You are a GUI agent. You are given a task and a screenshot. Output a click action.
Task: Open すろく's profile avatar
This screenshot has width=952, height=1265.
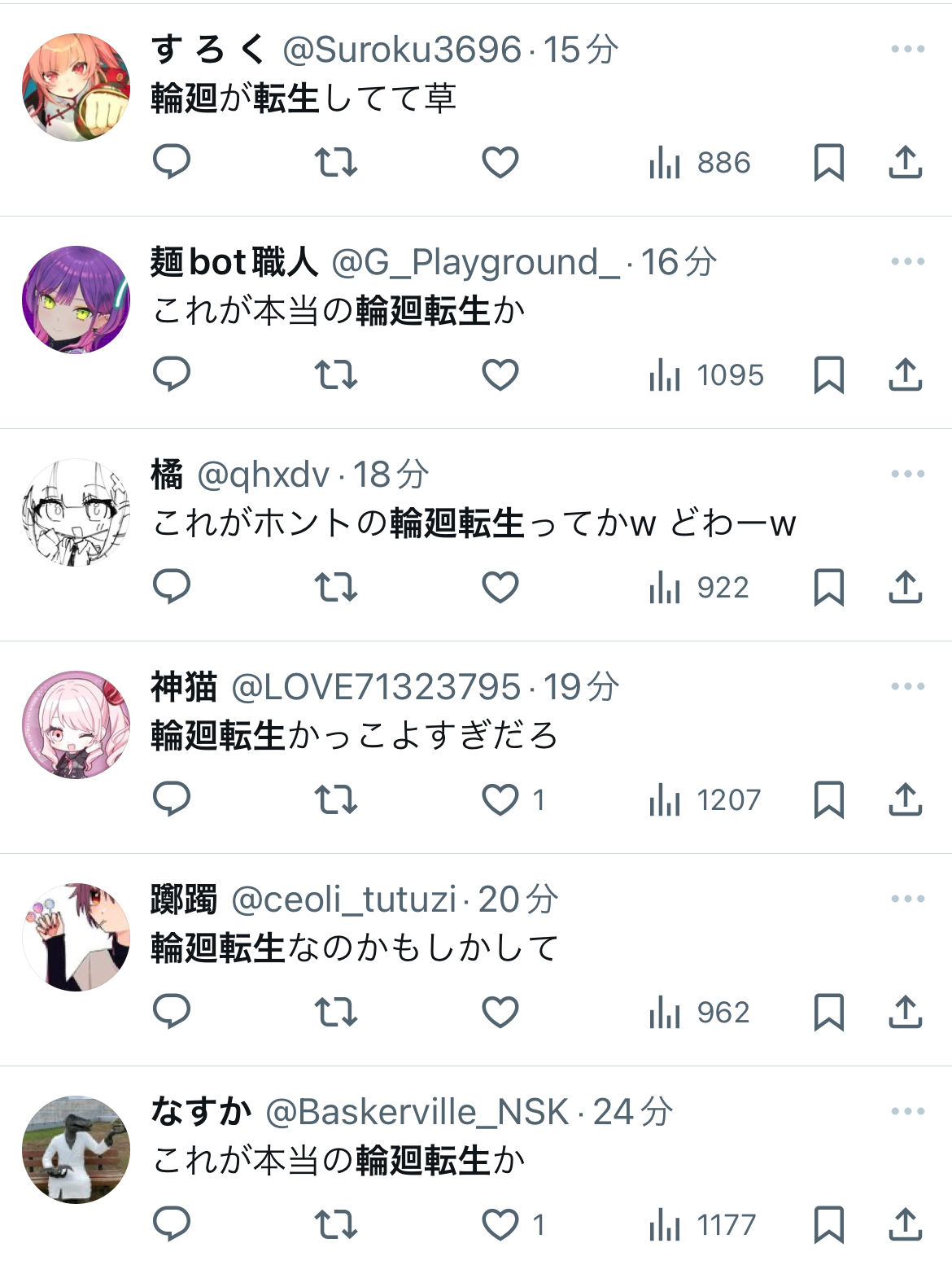(76, 87)
